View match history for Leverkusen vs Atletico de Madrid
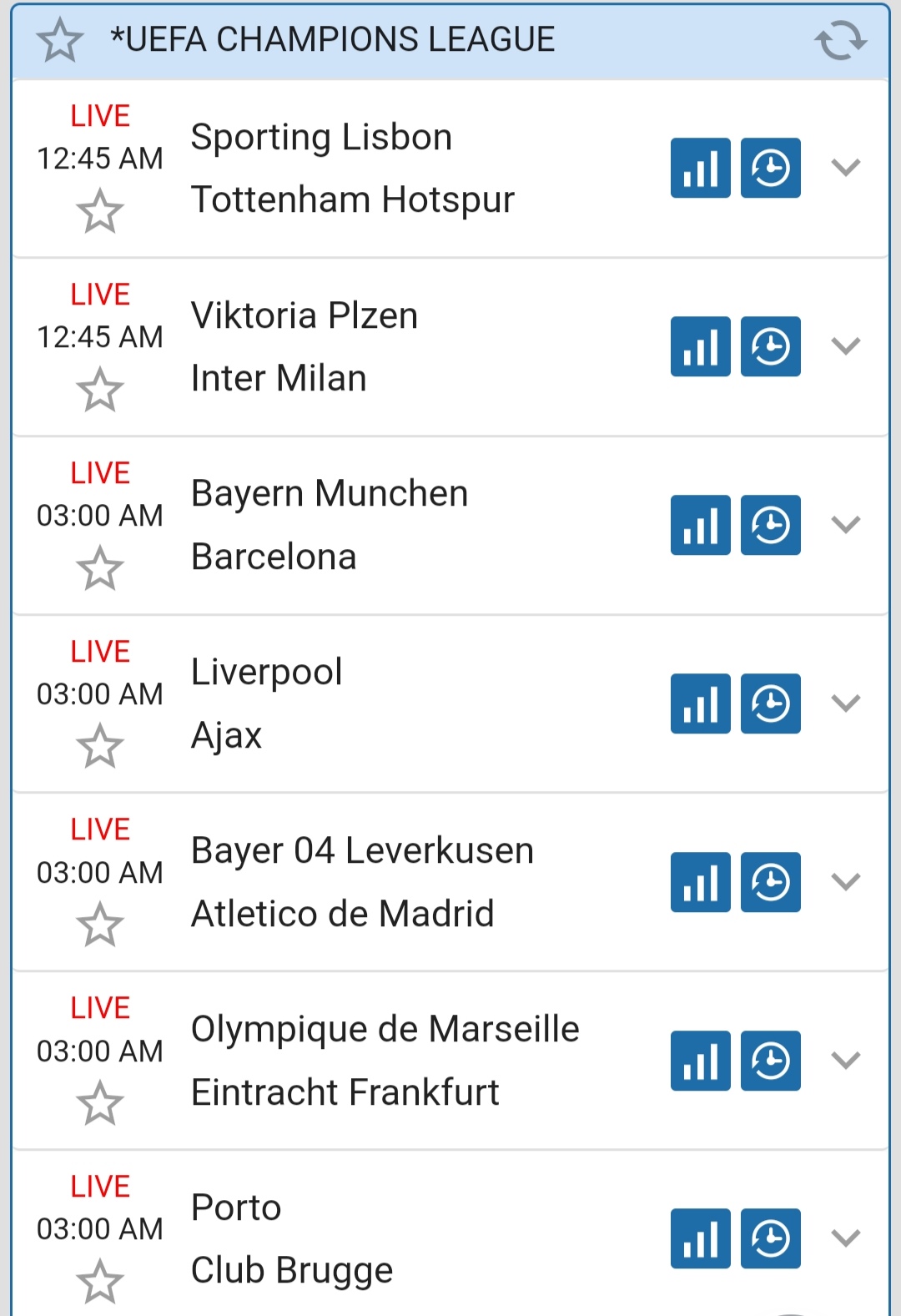901x1316 pixels. (x=770, y=882)
